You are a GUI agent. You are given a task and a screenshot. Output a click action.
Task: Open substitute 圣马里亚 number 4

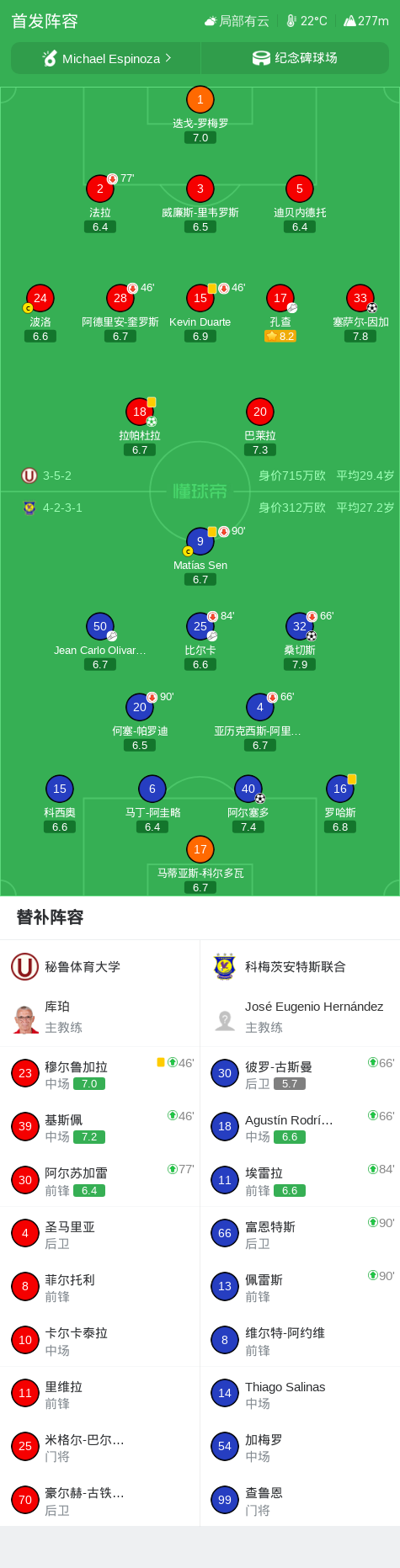(99, 1233)
